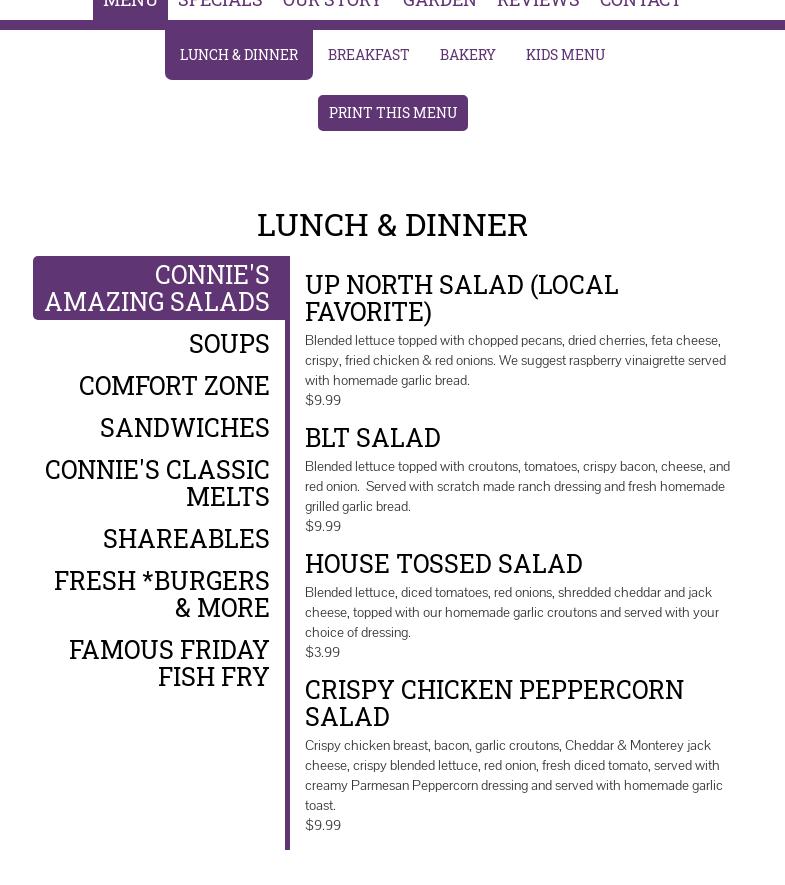
Task: Open the Garden section
Action: [x=439, y=3]
